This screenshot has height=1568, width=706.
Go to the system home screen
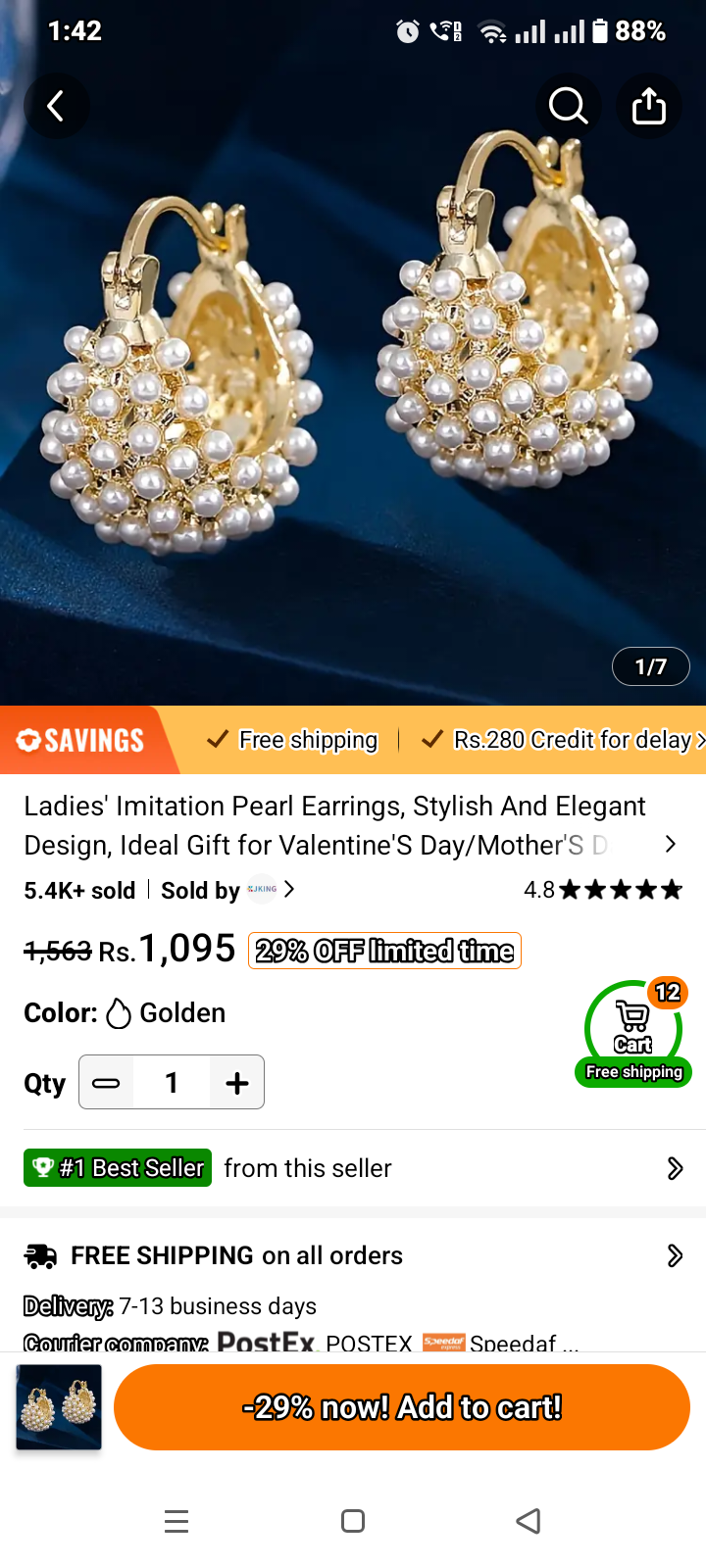tap(353, 1521)
